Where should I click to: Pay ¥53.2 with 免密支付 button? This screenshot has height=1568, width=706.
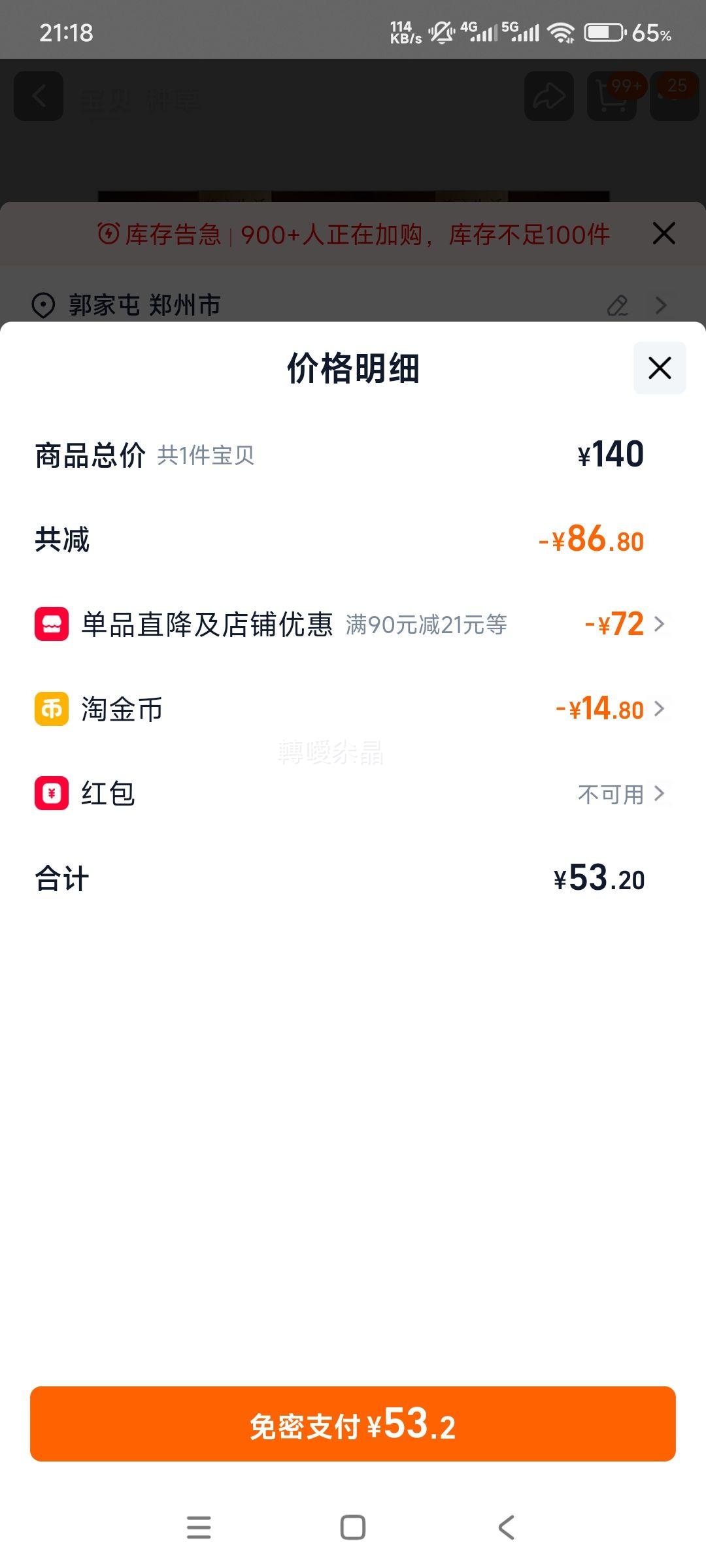pyautogui.click(x=353, y=1424)
